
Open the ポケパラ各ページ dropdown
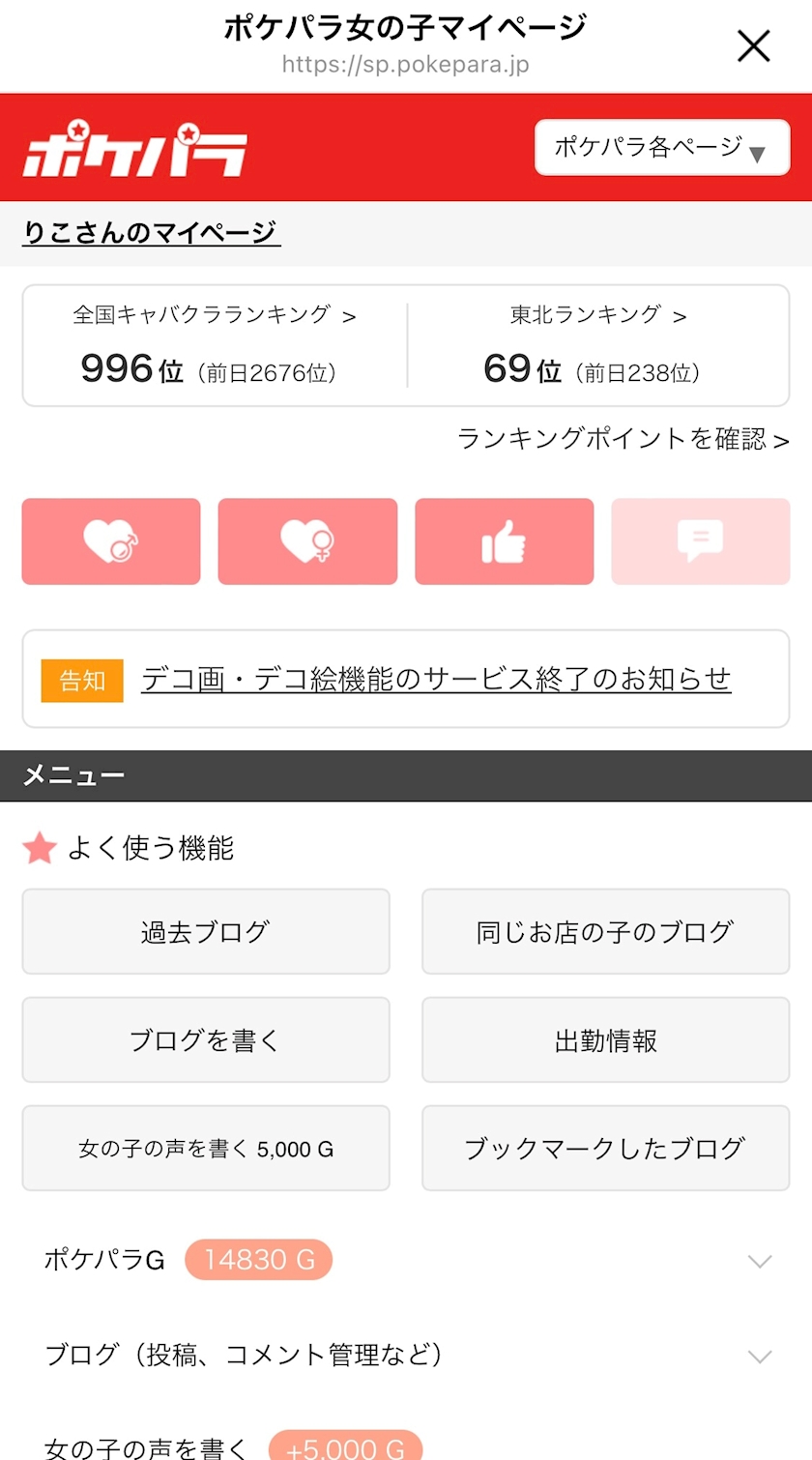pyautogui.click(x=662, y=148)
